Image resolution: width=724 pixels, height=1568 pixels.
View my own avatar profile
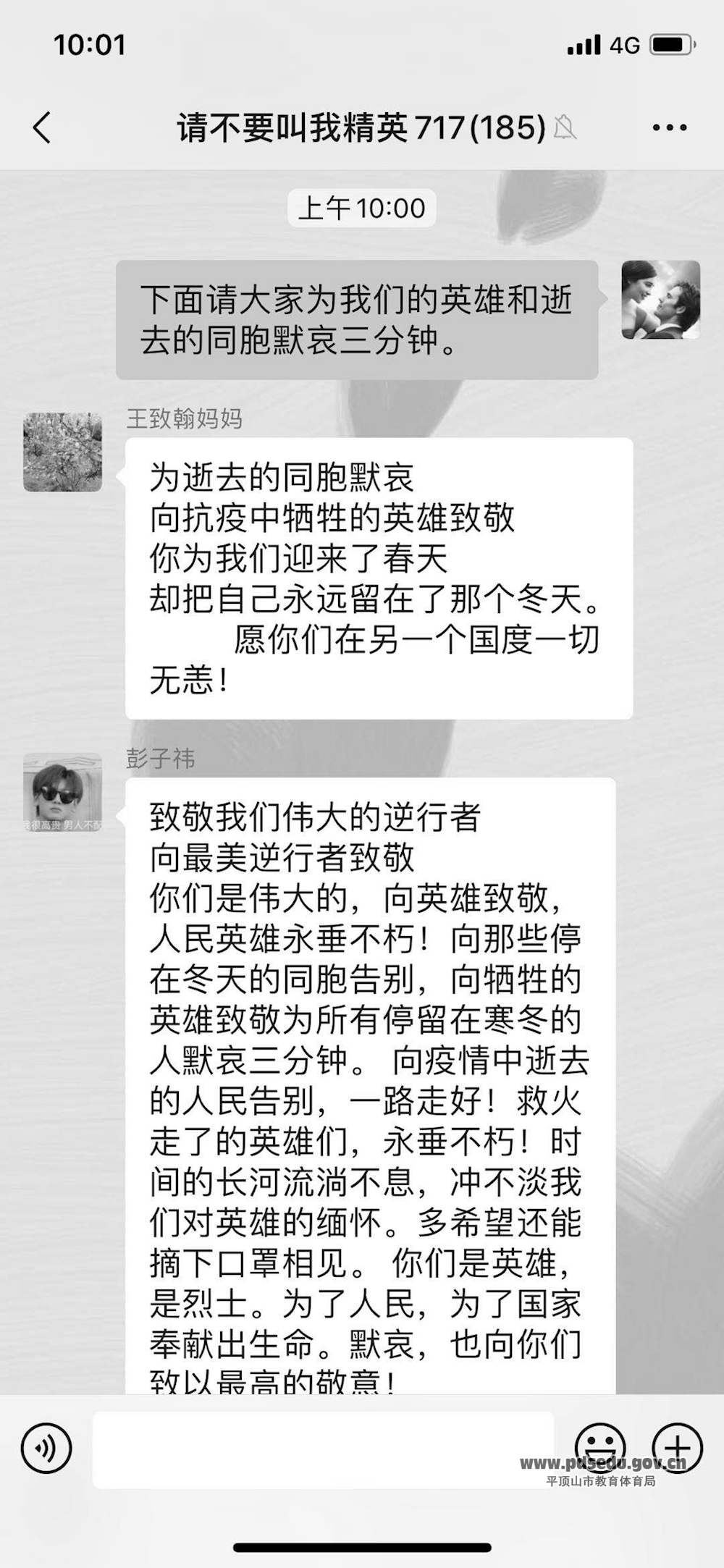[660, 300]
